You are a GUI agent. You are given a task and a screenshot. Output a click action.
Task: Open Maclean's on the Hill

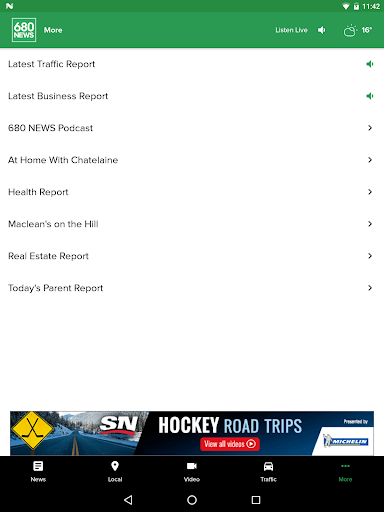point(192,224)
